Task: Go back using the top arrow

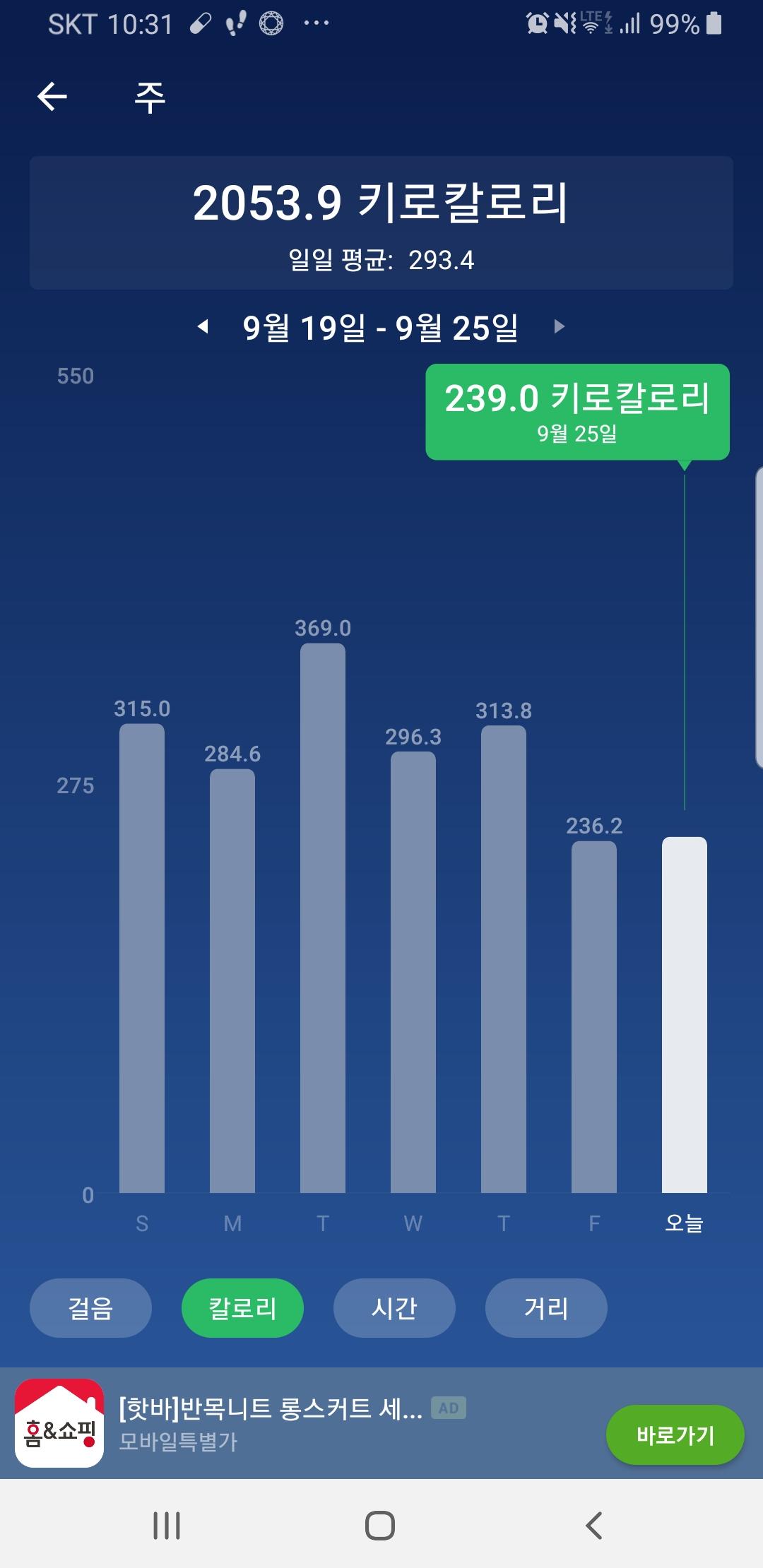Action: coord(52,97)
